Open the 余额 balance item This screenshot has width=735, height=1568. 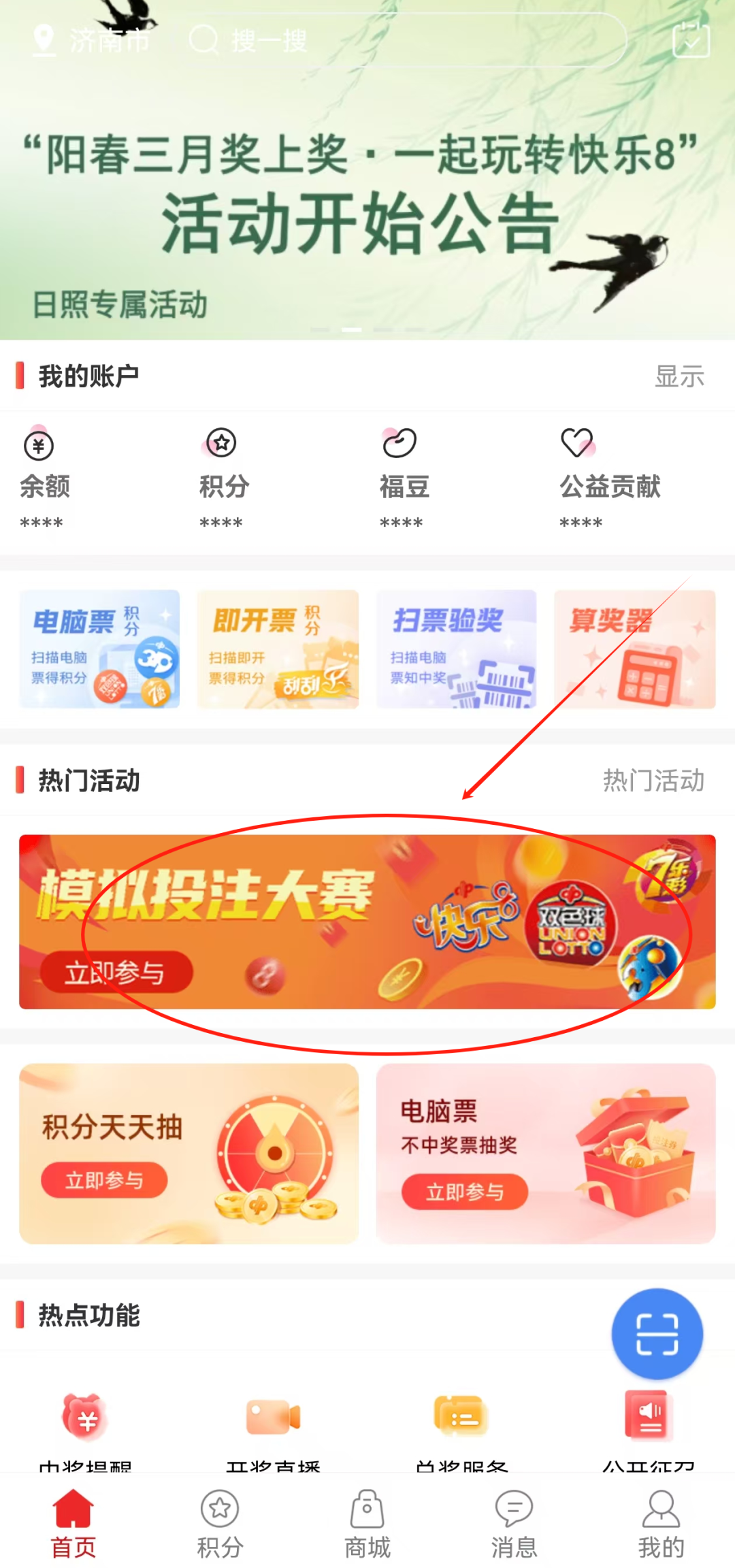(45, 476)
